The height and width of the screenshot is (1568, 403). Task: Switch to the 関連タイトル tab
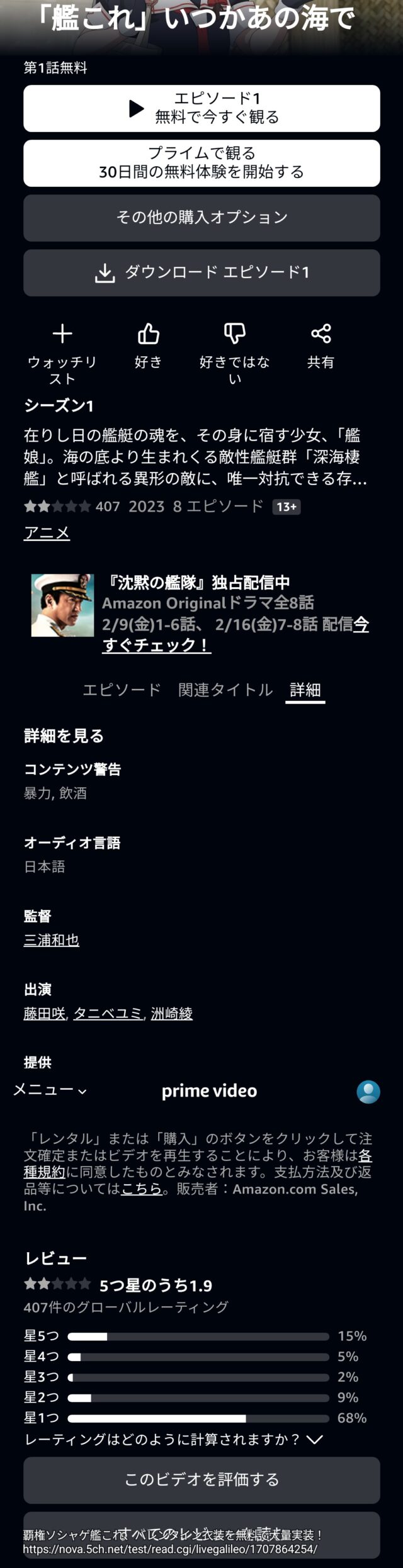[x=225, y=690]
